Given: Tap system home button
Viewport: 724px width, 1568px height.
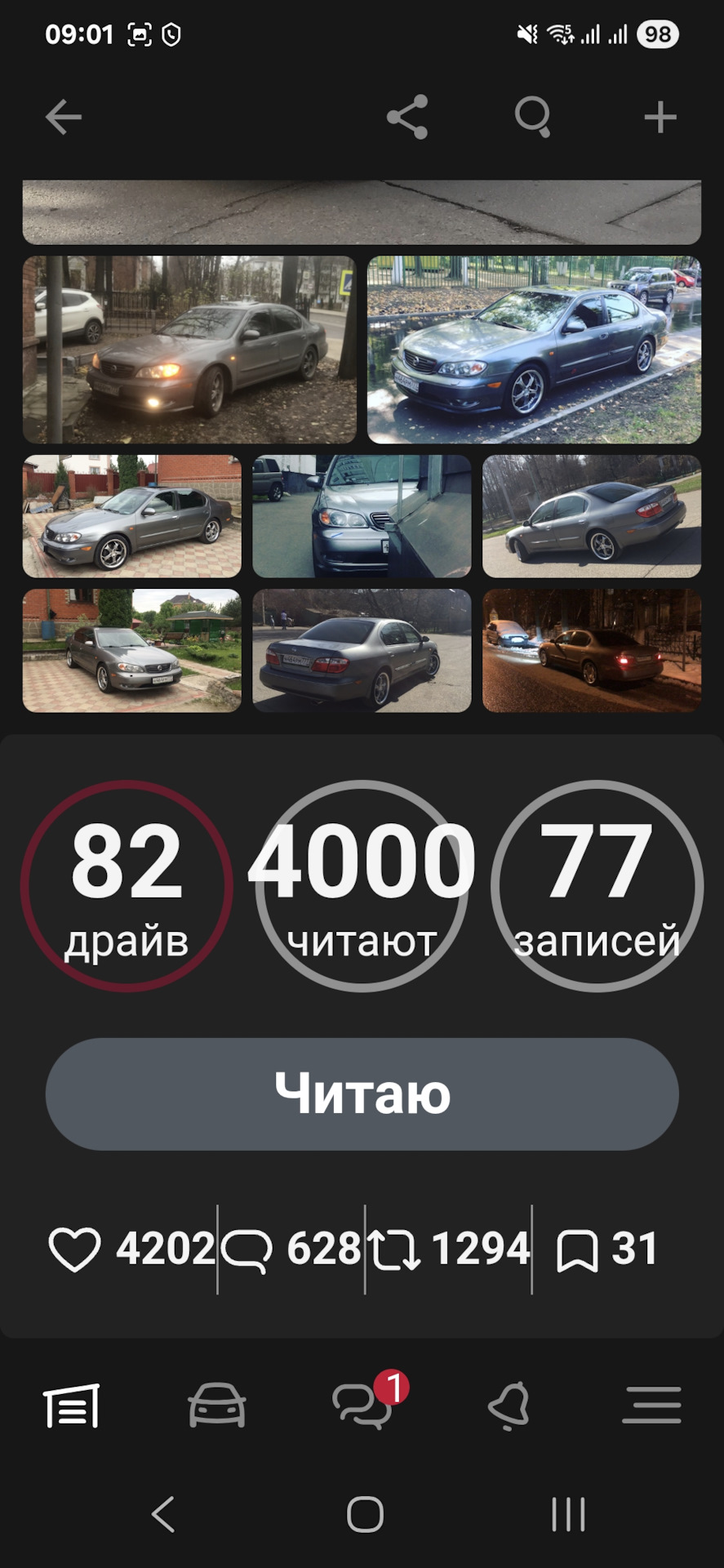Looking at the screenshot, I should coord(365,1515).
